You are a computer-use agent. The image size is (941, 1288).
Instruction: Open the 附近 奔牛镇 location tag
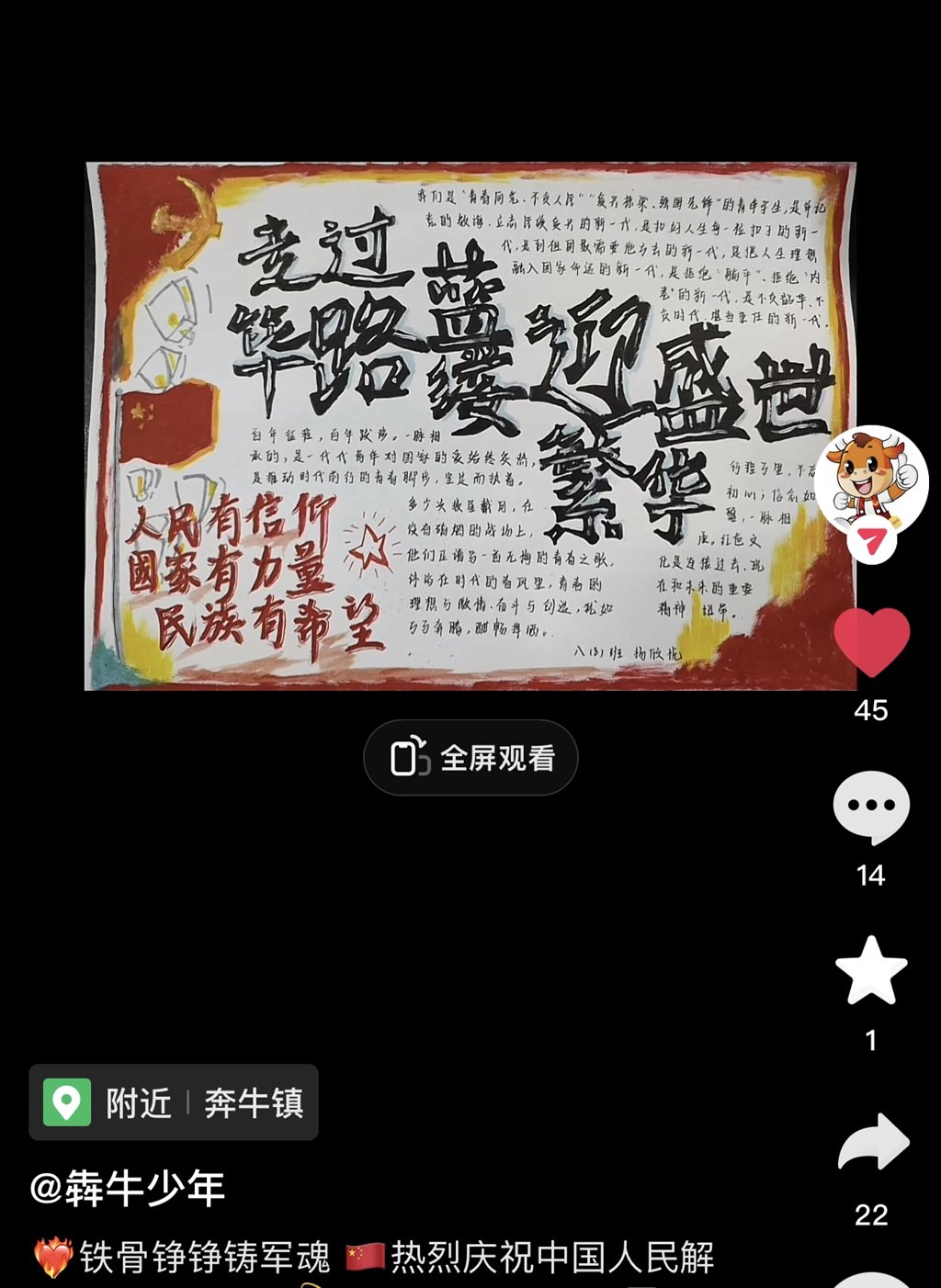pos(174,1102)
